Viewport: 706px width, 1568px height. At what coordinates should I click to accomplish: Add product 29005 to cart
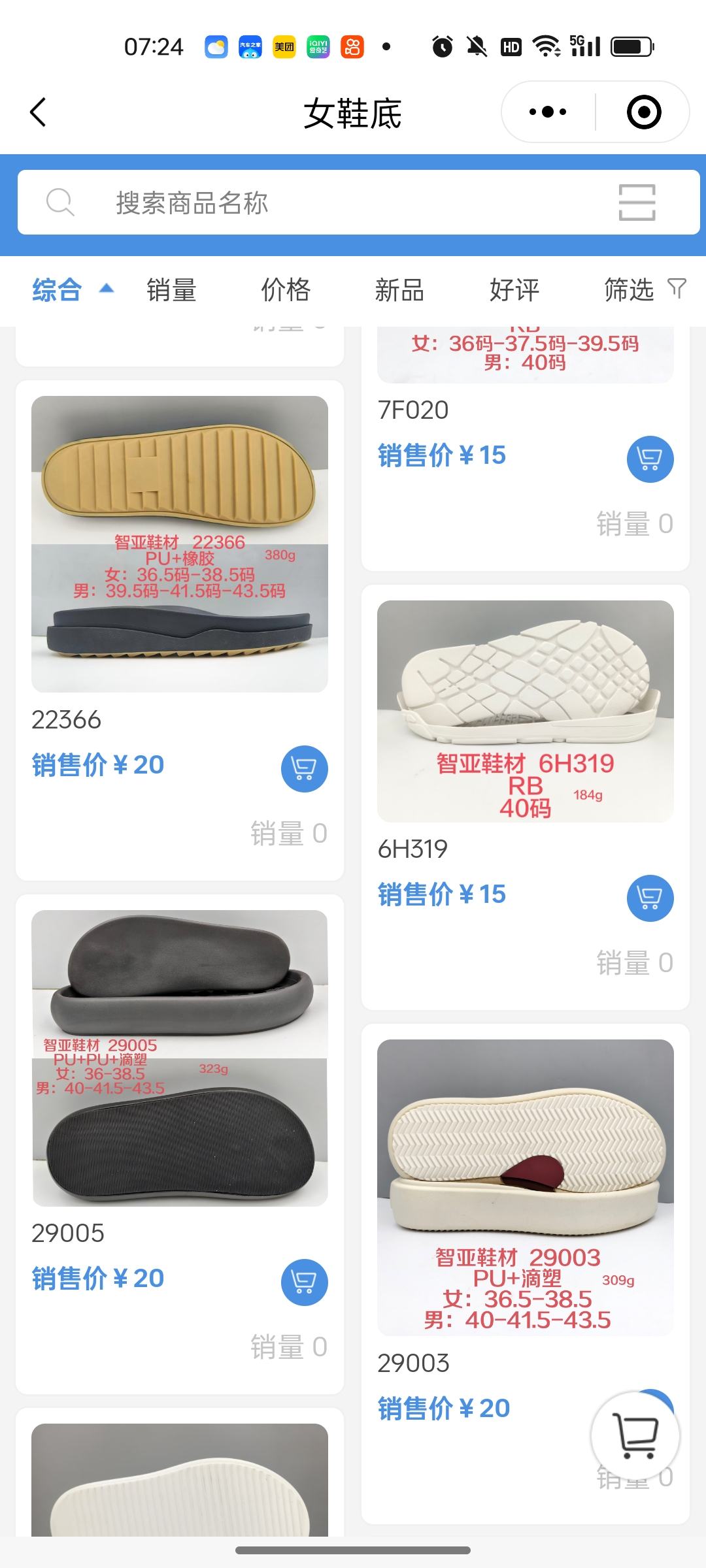pos(304,1282)
